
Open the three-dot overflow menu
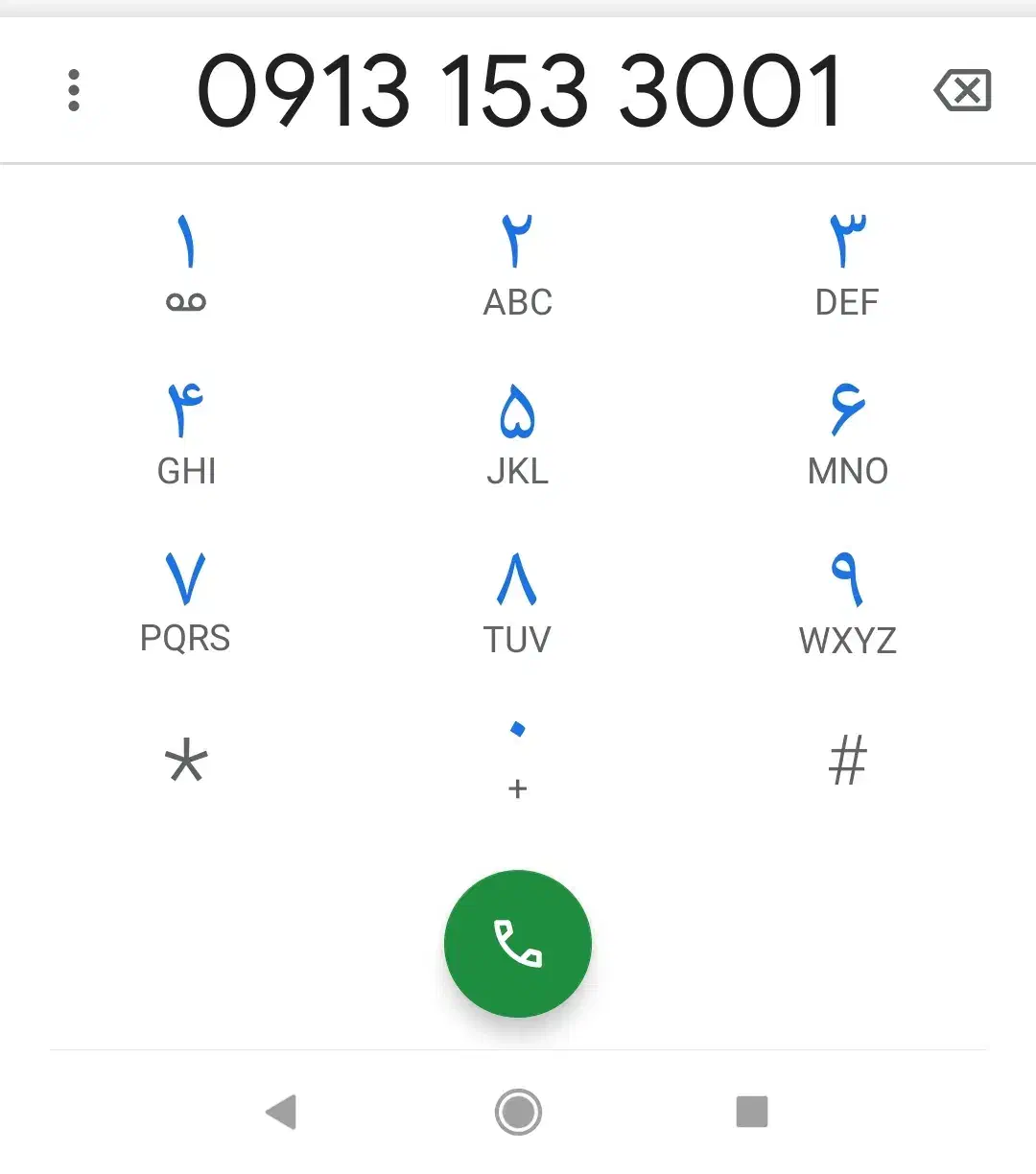click(74, 90)
